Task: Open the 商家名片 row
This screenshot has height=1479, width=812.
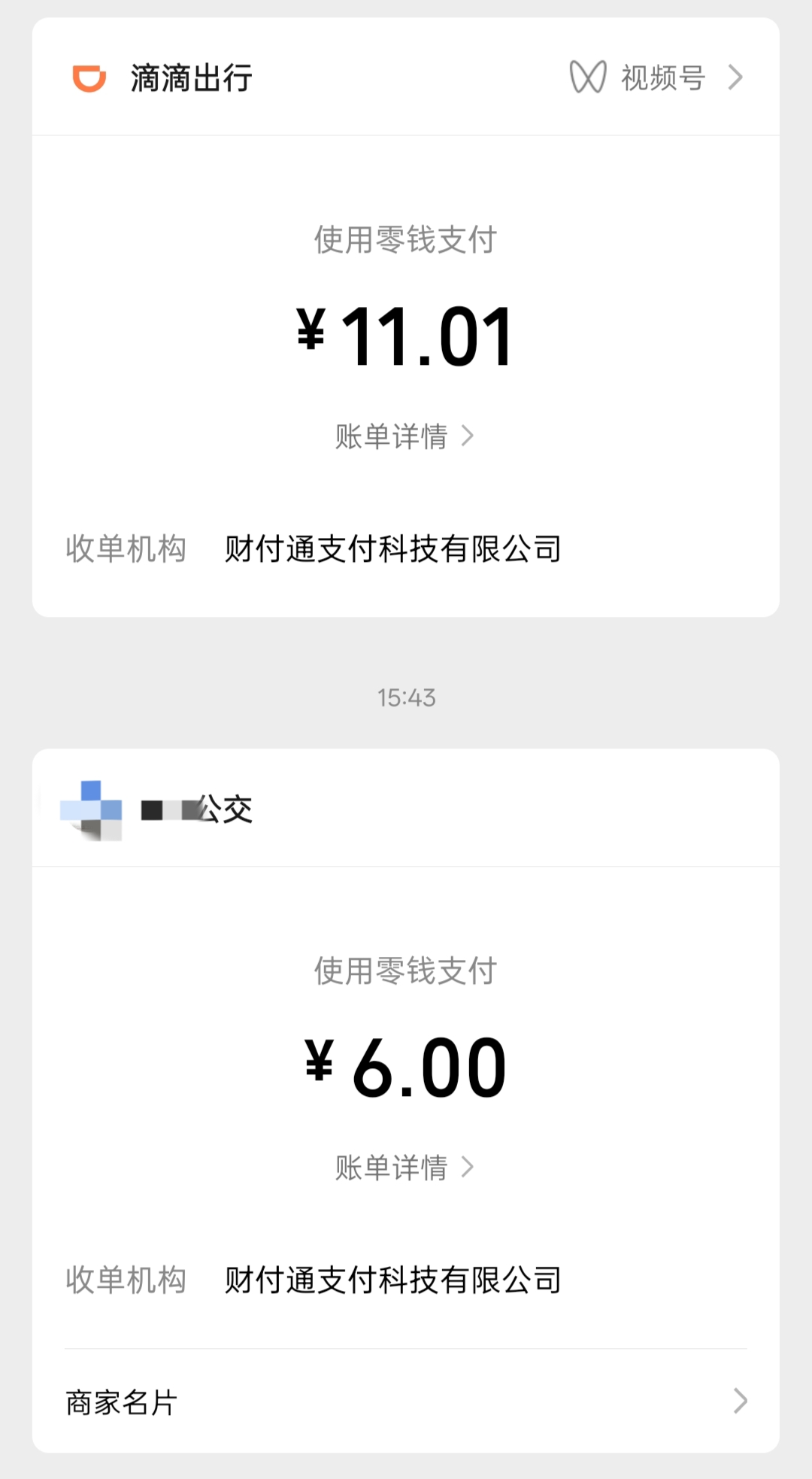Action: [x=406, y=1402]
